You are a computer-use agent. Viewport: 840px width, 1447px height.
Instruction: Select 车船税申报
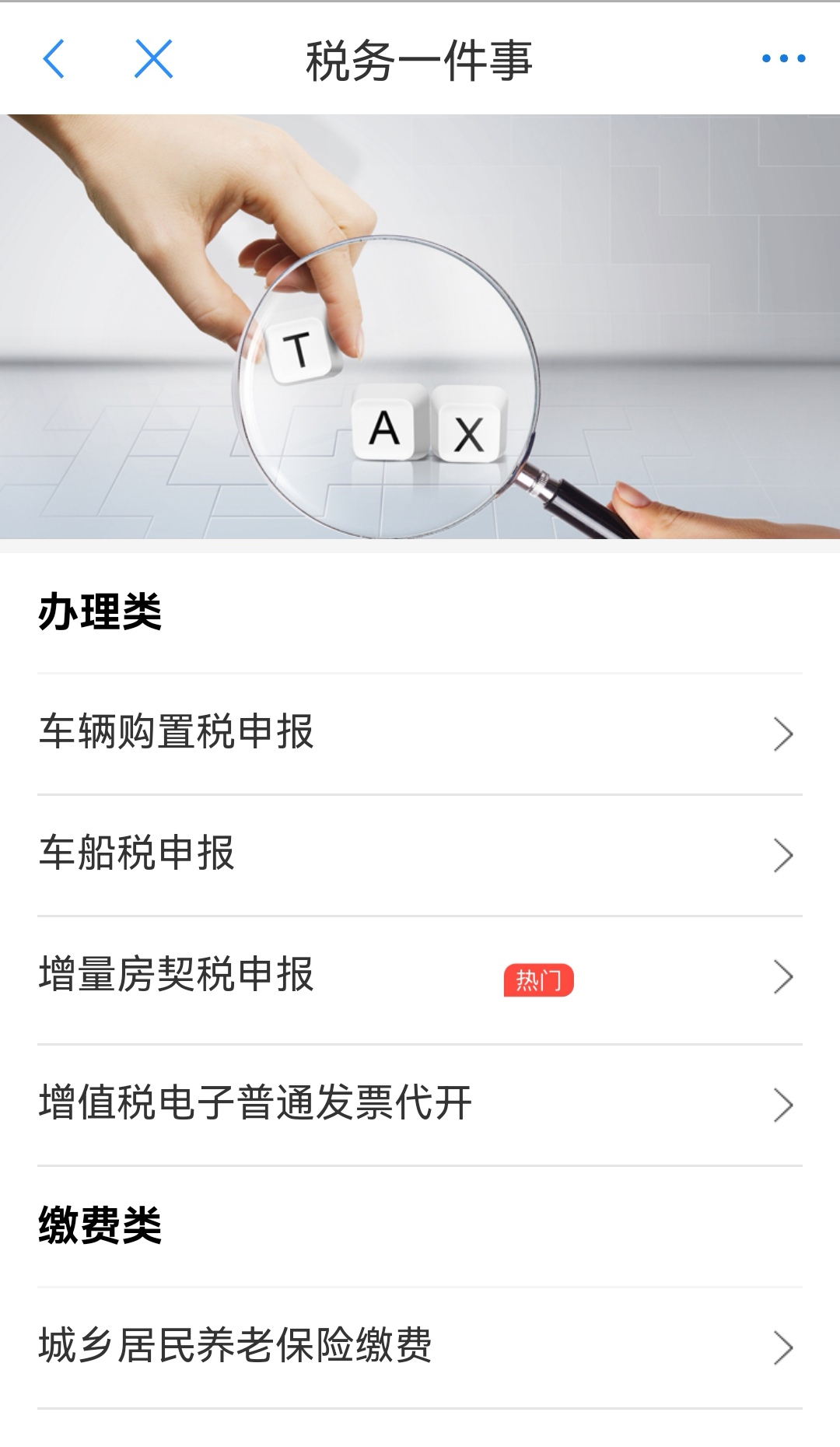[x=420, y=855]
